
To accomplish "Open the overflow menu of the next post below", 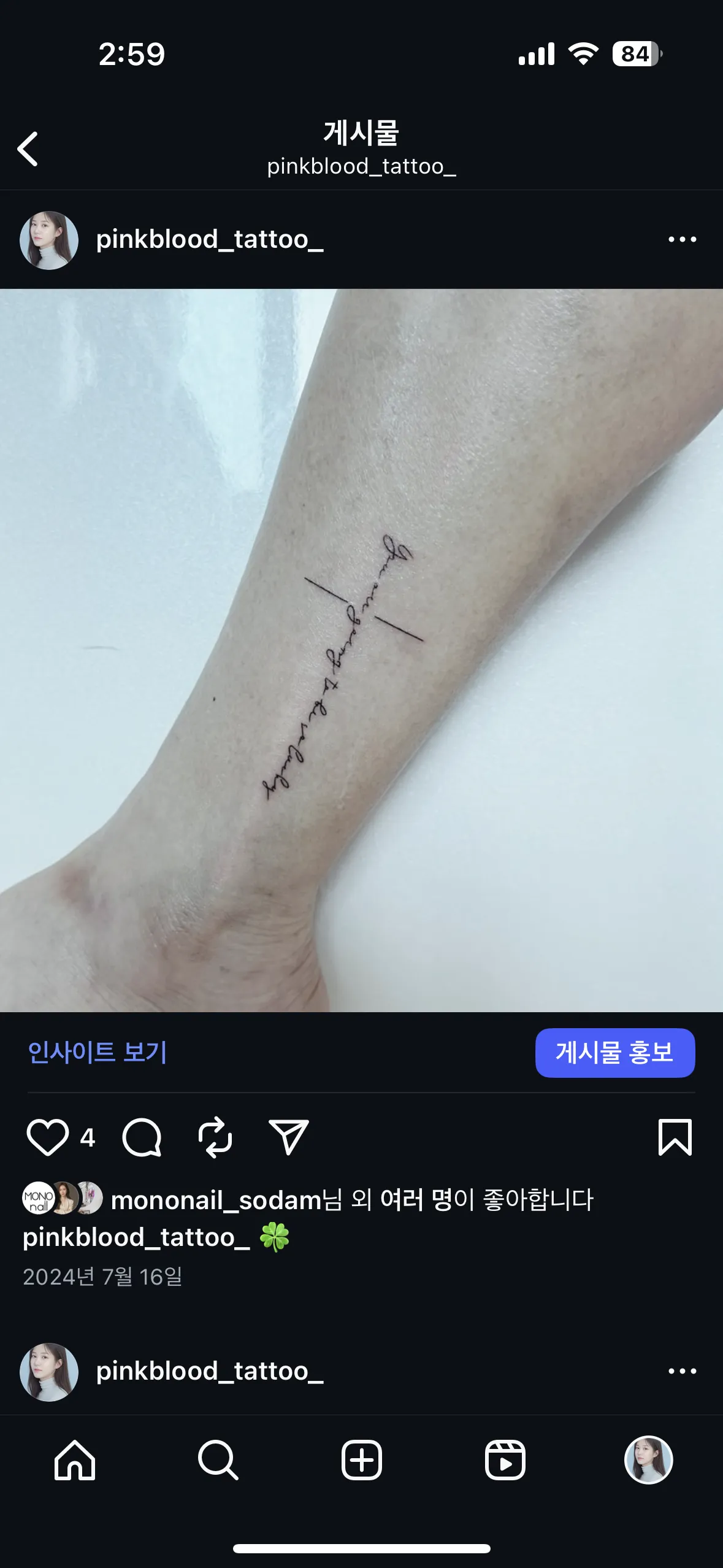I will pos(682,1371).
